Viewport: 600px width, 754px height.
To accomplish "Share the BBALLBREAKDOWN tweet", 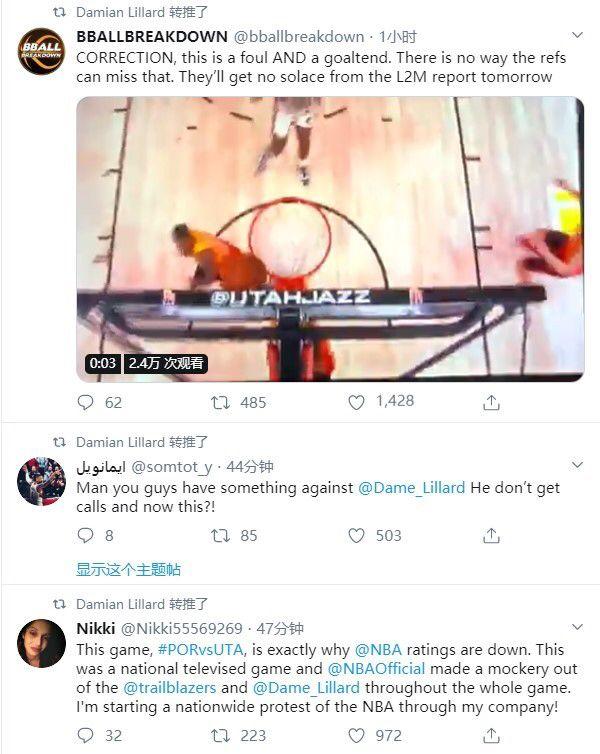I will (x=491, y=402).
